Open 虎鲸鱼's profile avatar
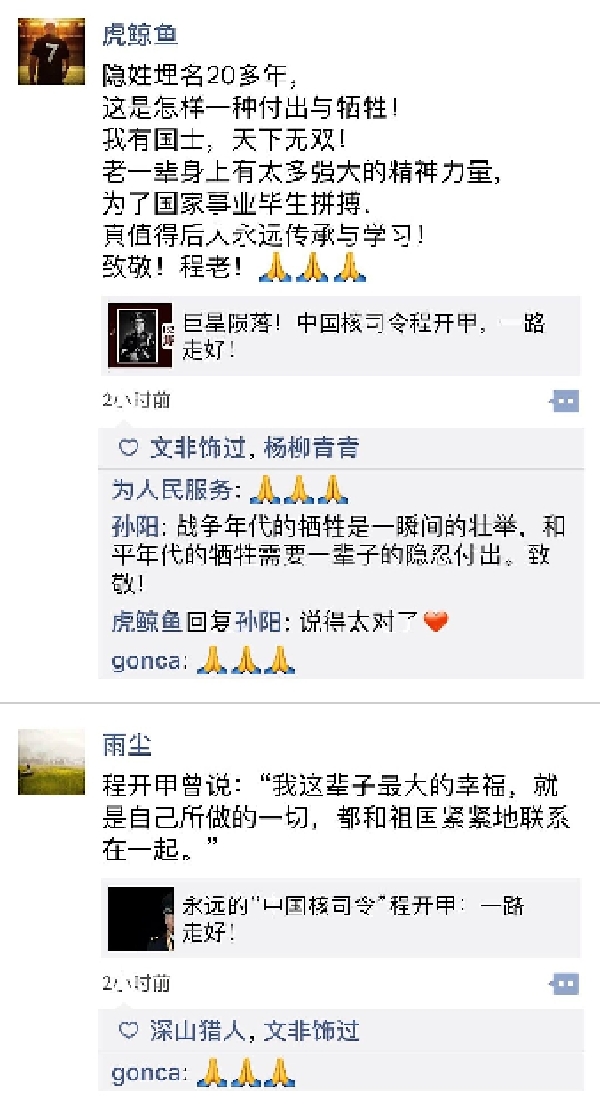 pyautogui.click(x=51, y=51)
